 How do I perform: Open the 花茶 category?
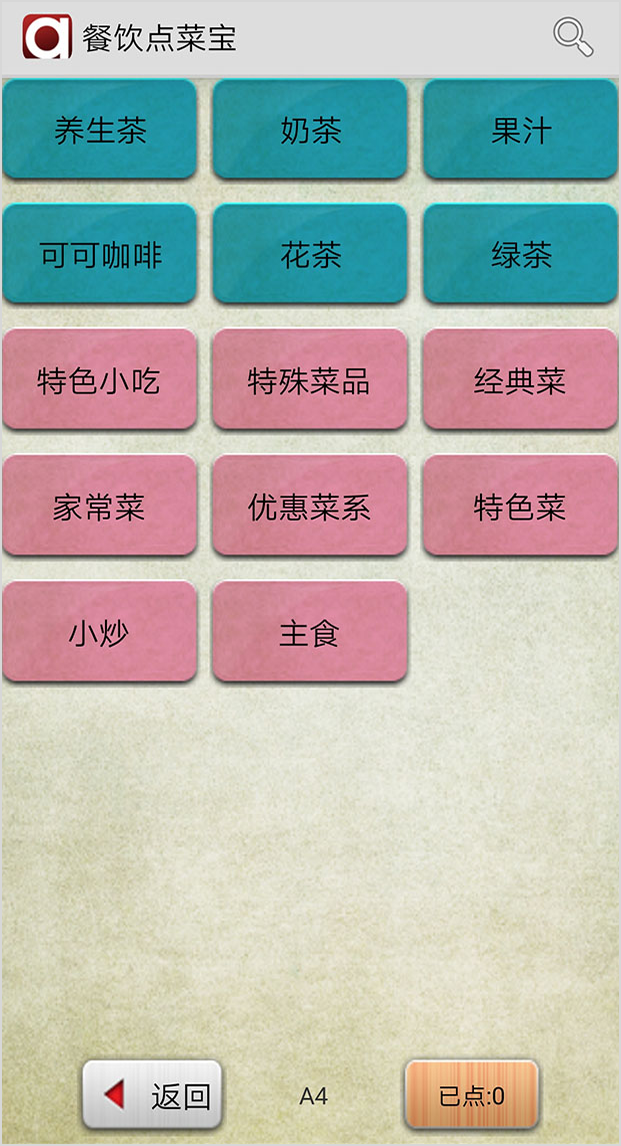(x=310, y=255)
